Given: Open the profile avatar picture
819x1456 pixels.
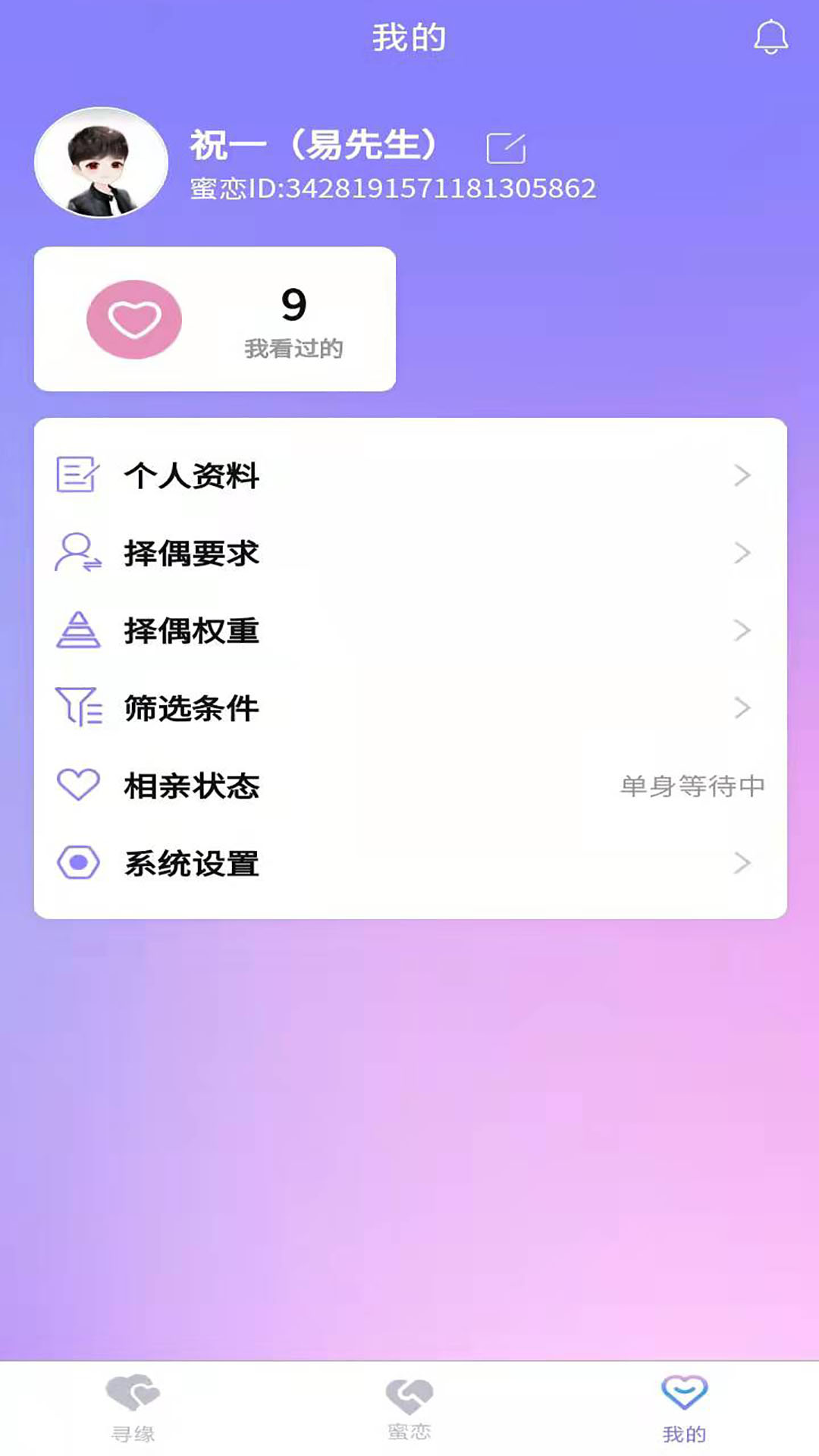Looking at the screenshot, I should pyautogui.click(x=101, y=162).
